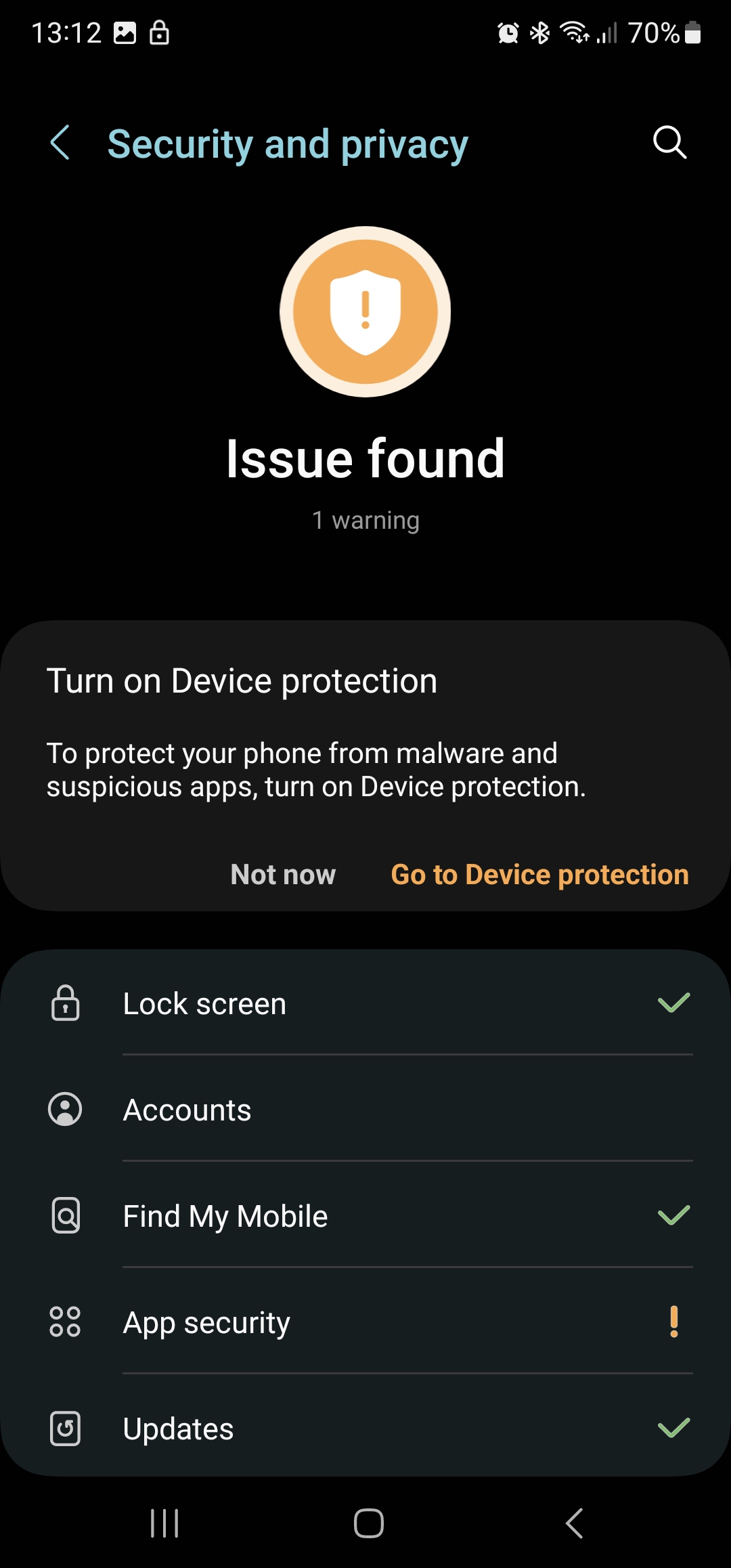Tap the system home button

pyautogui.click(x=368, y=1523)
